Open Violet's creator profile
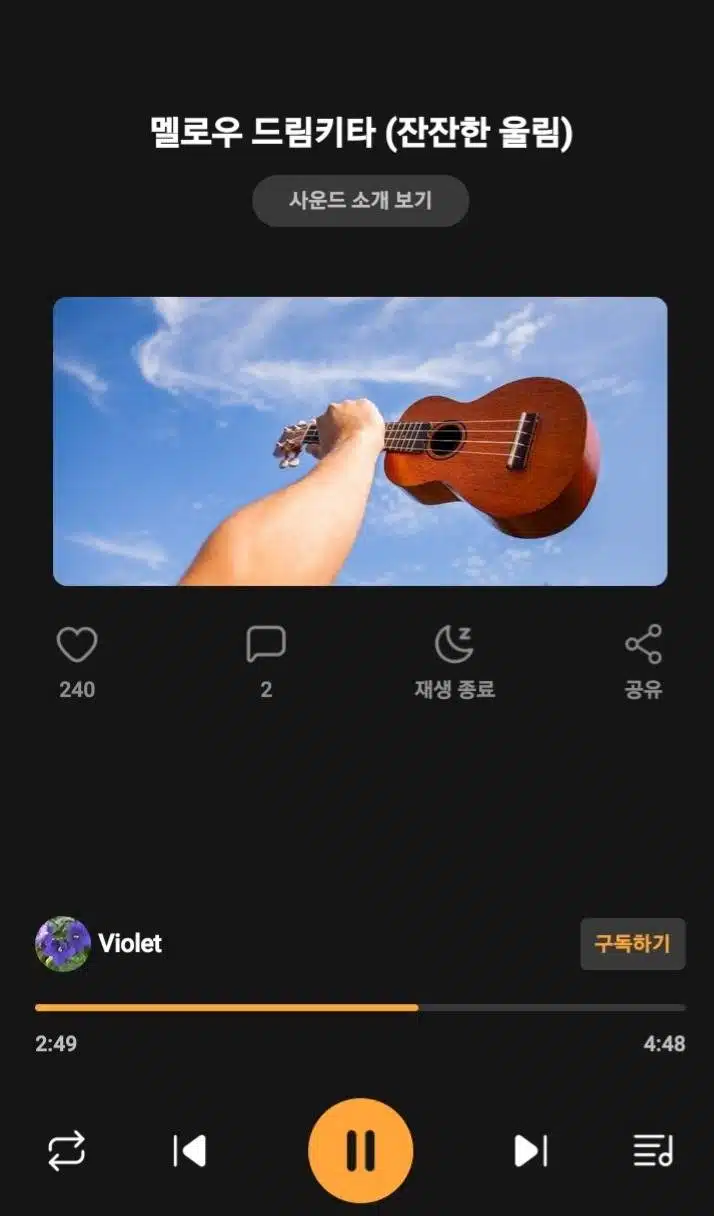Screen dimensions: 714x1216 (x=99, y=944)
